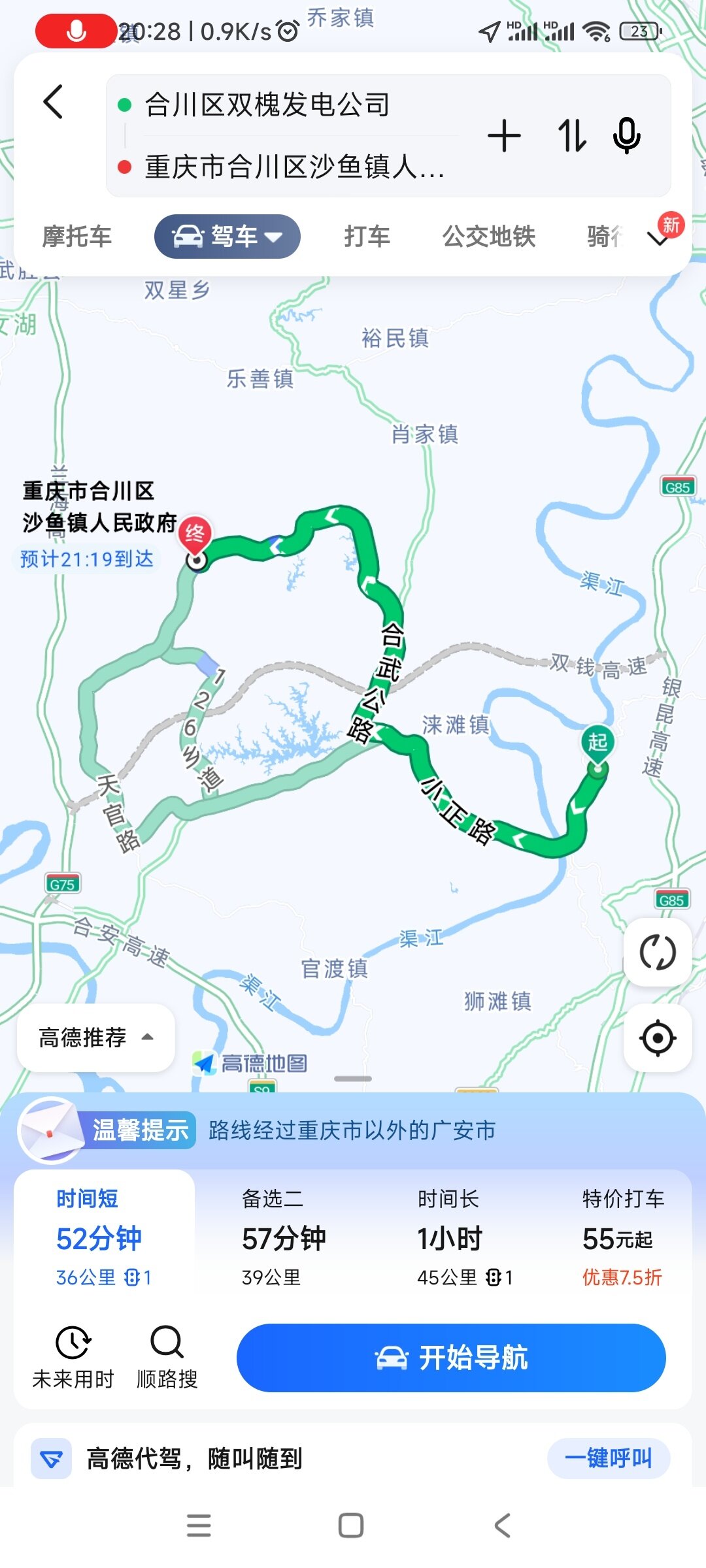Image resolution: width=706 pixels, height=1568 pixels.
Task: Expand more travel modes chevron
Action: [659, 238]
